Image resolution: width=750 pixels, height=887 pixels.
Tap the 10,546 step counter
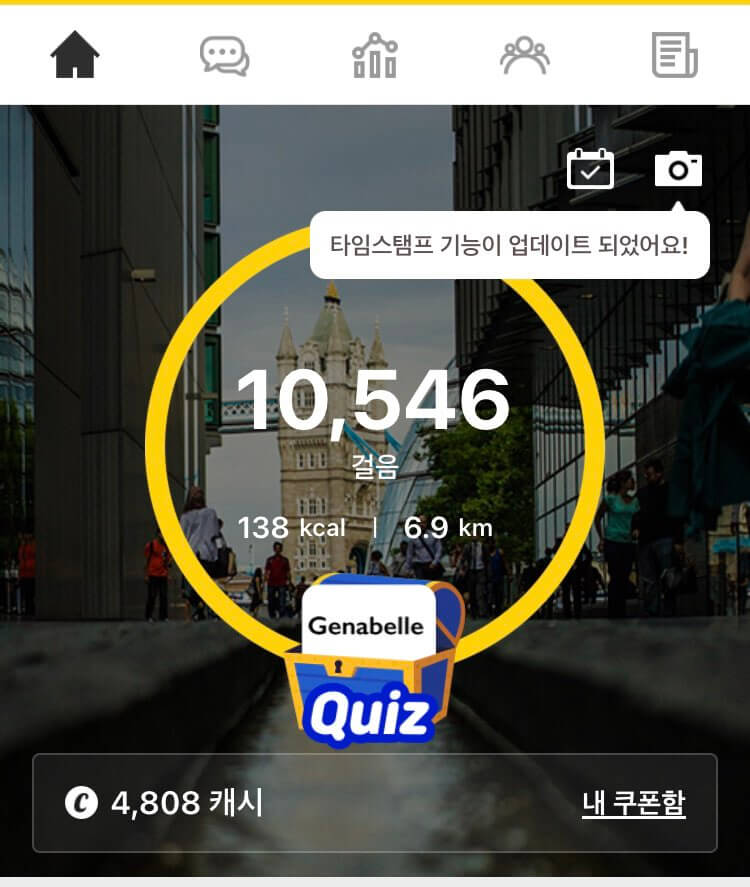[374, 399]
